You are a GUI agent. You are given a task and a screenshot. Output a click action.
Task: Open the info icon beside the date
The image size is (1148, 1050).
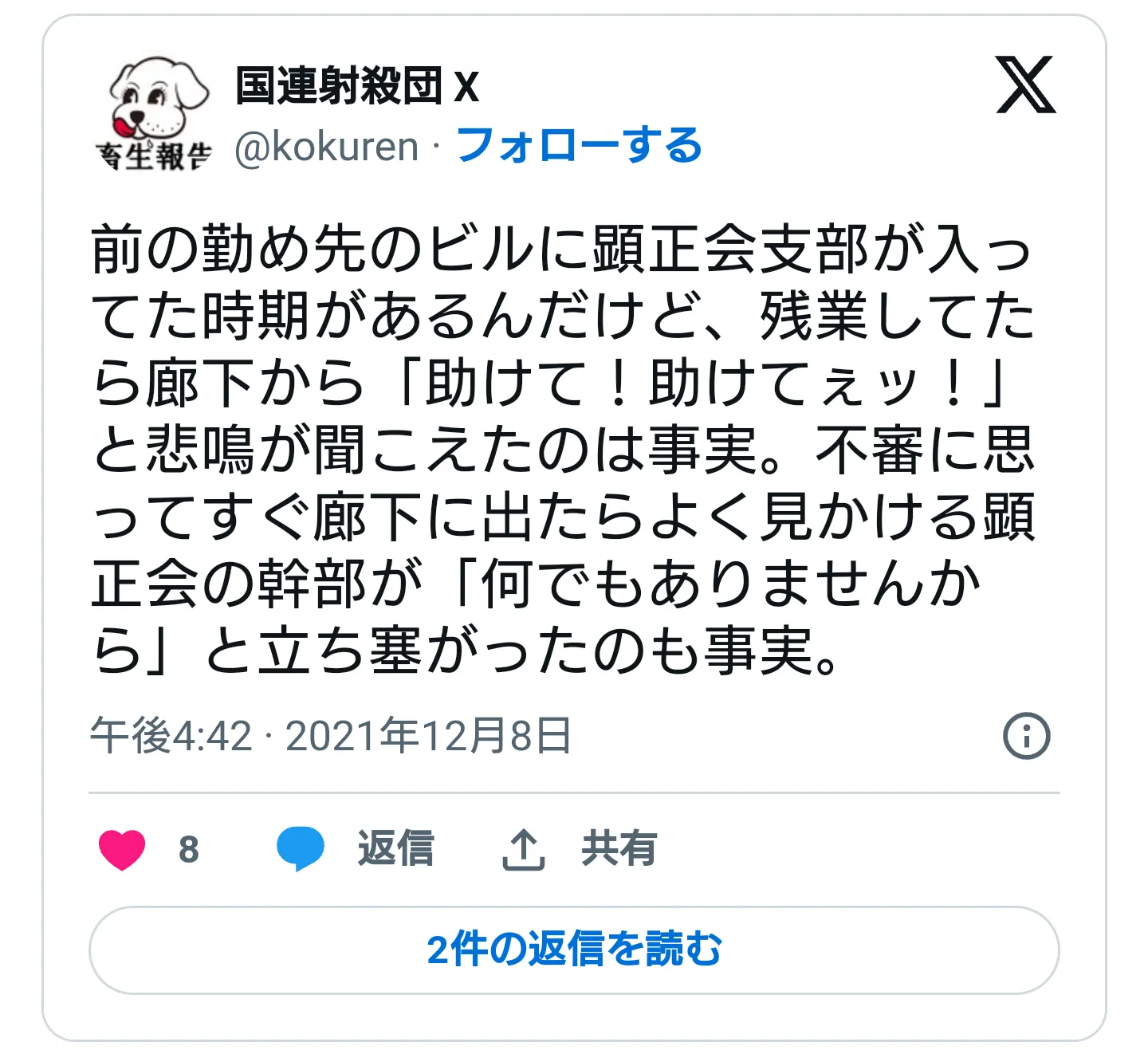(x=1026, y=735)
